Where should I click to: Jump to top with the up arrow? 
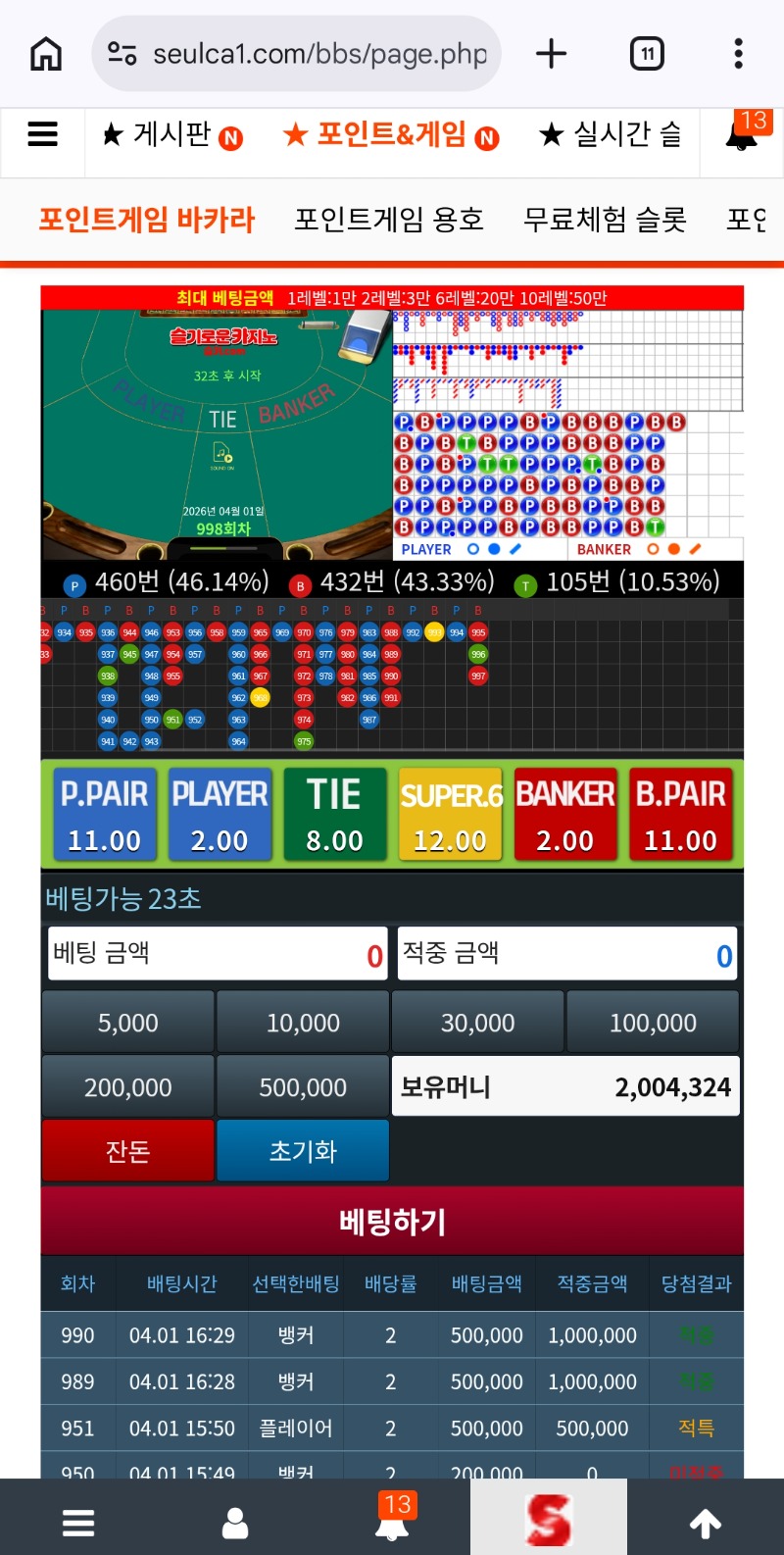pos(705,1523)
